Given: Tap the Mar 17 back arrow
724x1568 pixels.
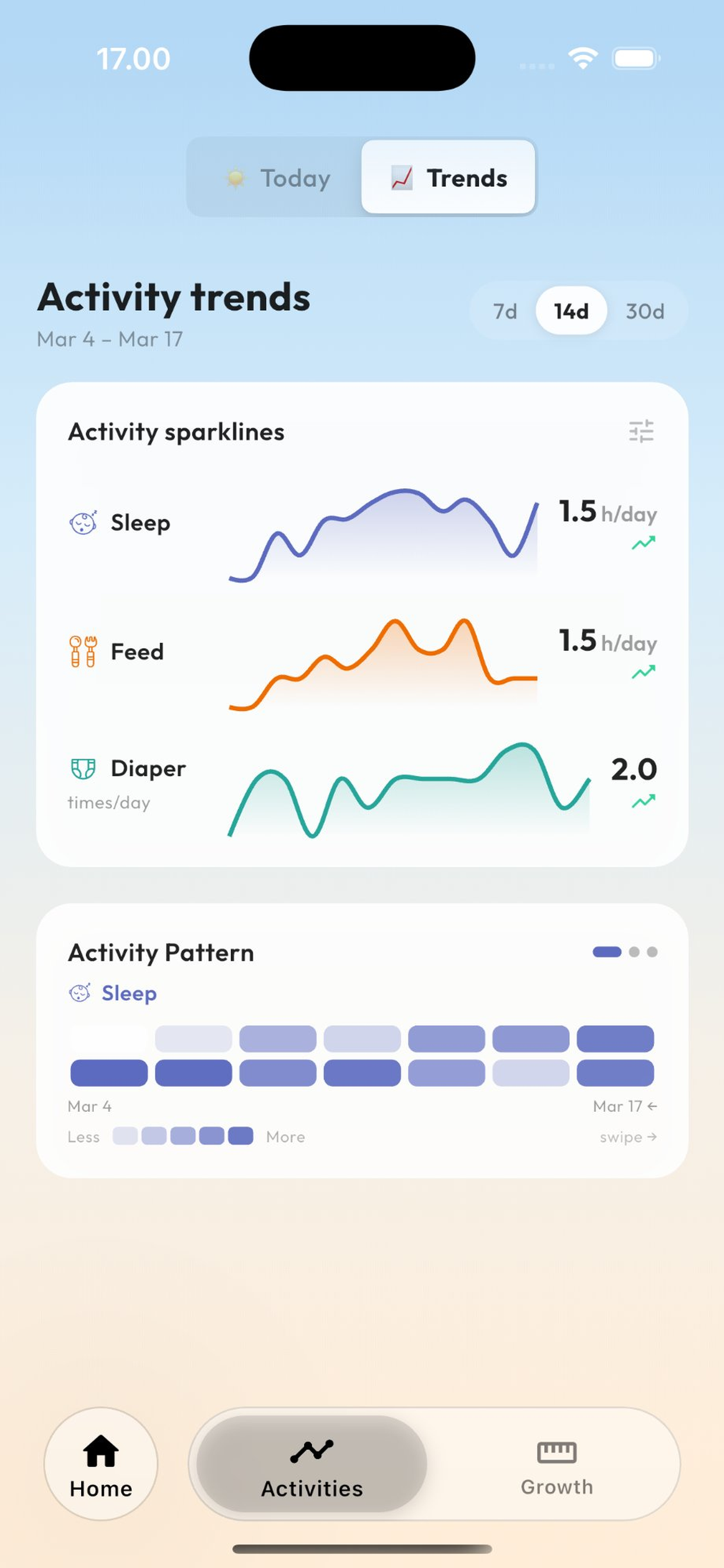Looking at the screenshot, I should coord(652,1106).
